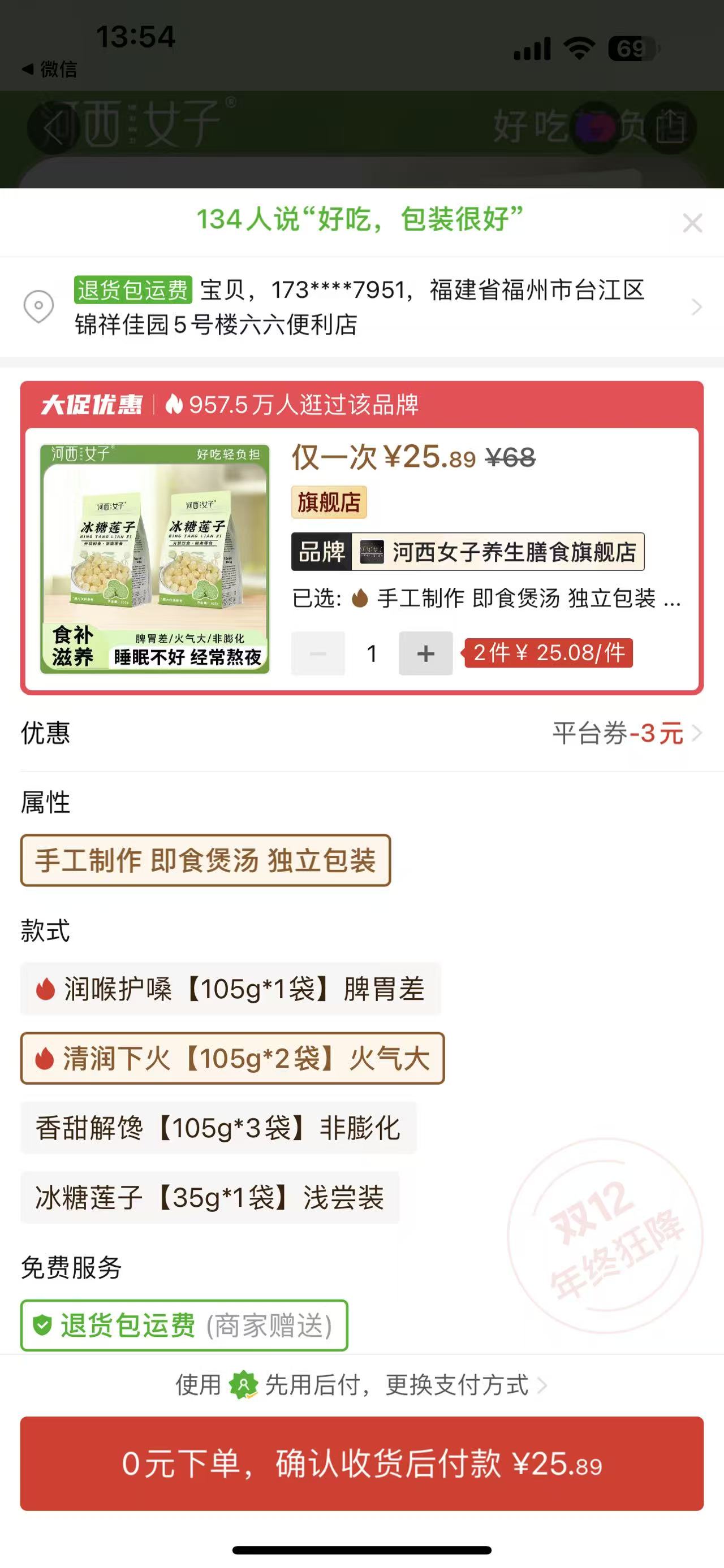
Task: Return to 微信 via status bar link
Action: click(x=50, y=70)
